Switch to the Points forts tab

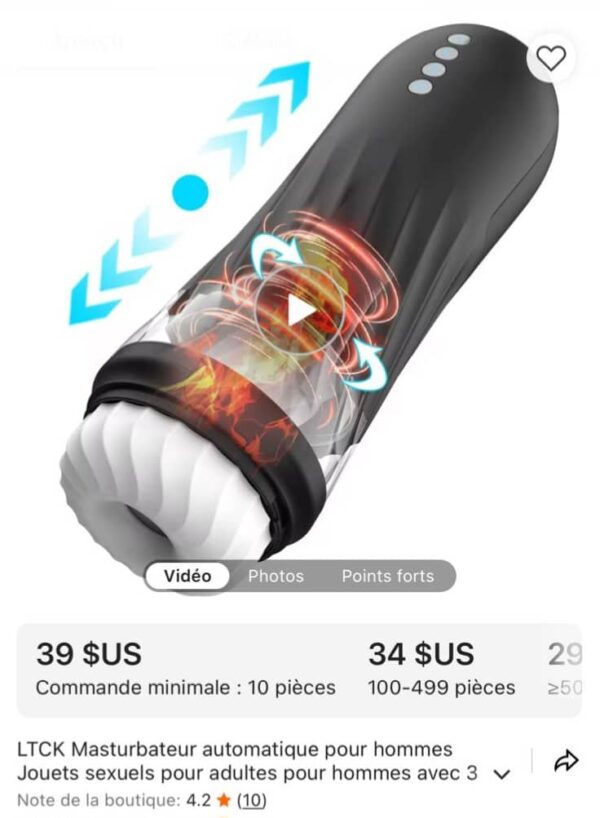tap(387, 576)
